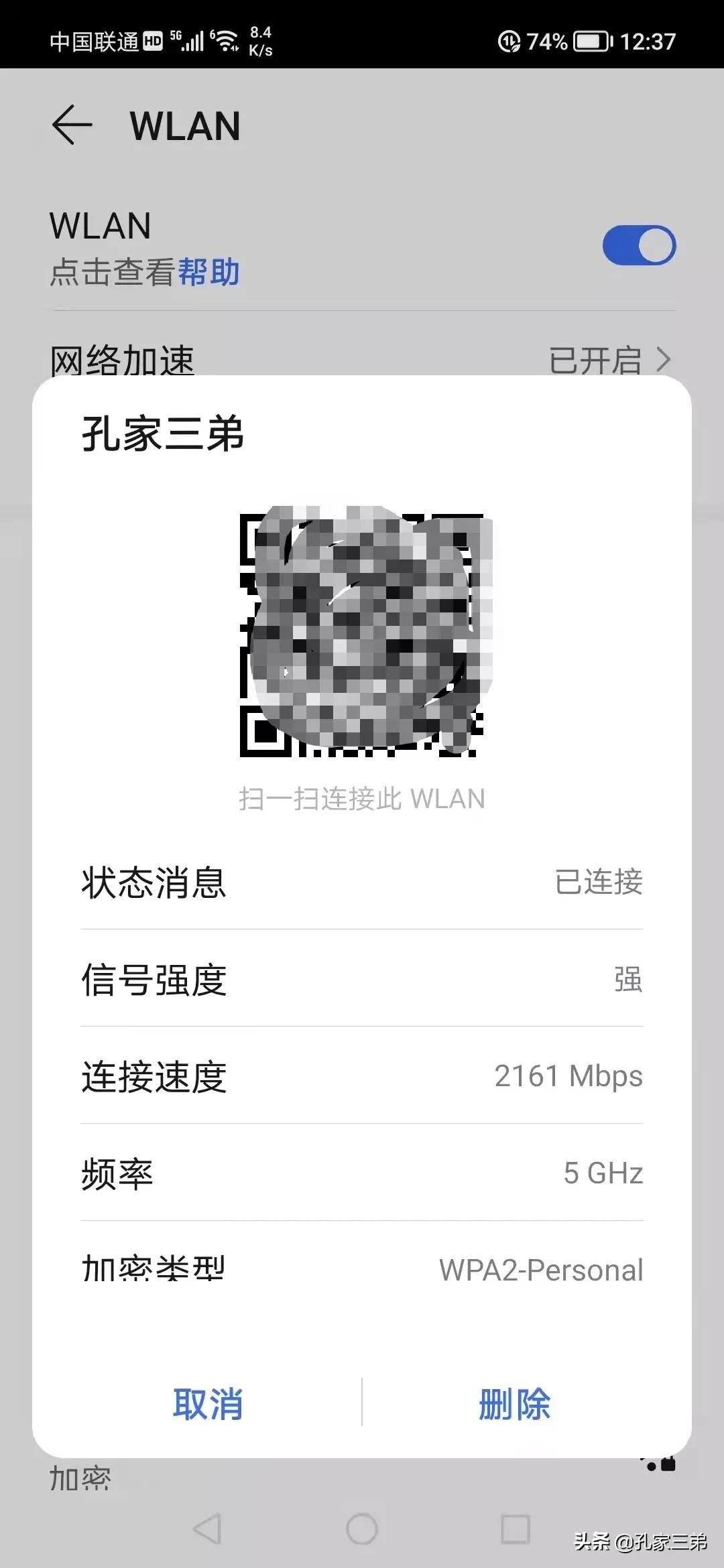Open the 网络加速 settings row

coord(362,359)
